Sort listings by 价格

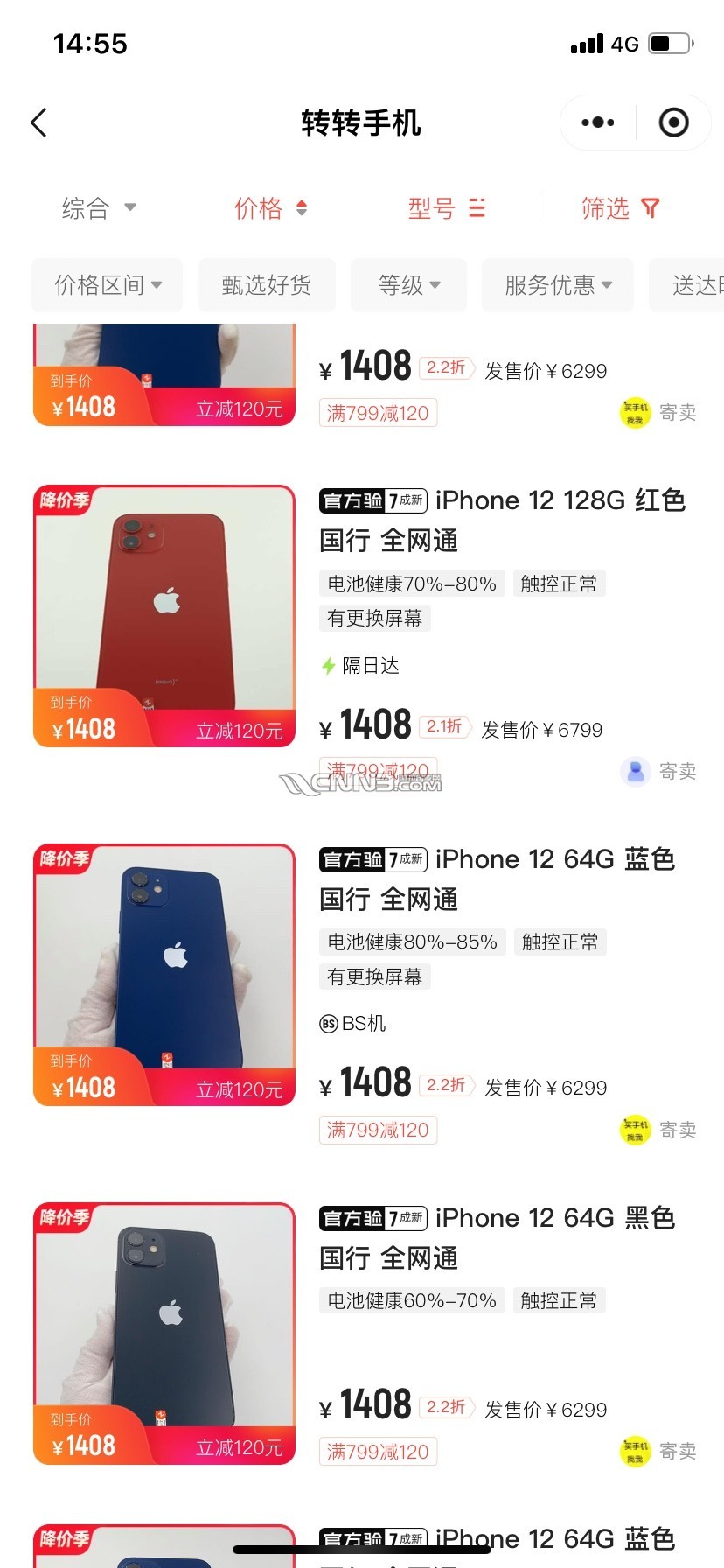271,208
